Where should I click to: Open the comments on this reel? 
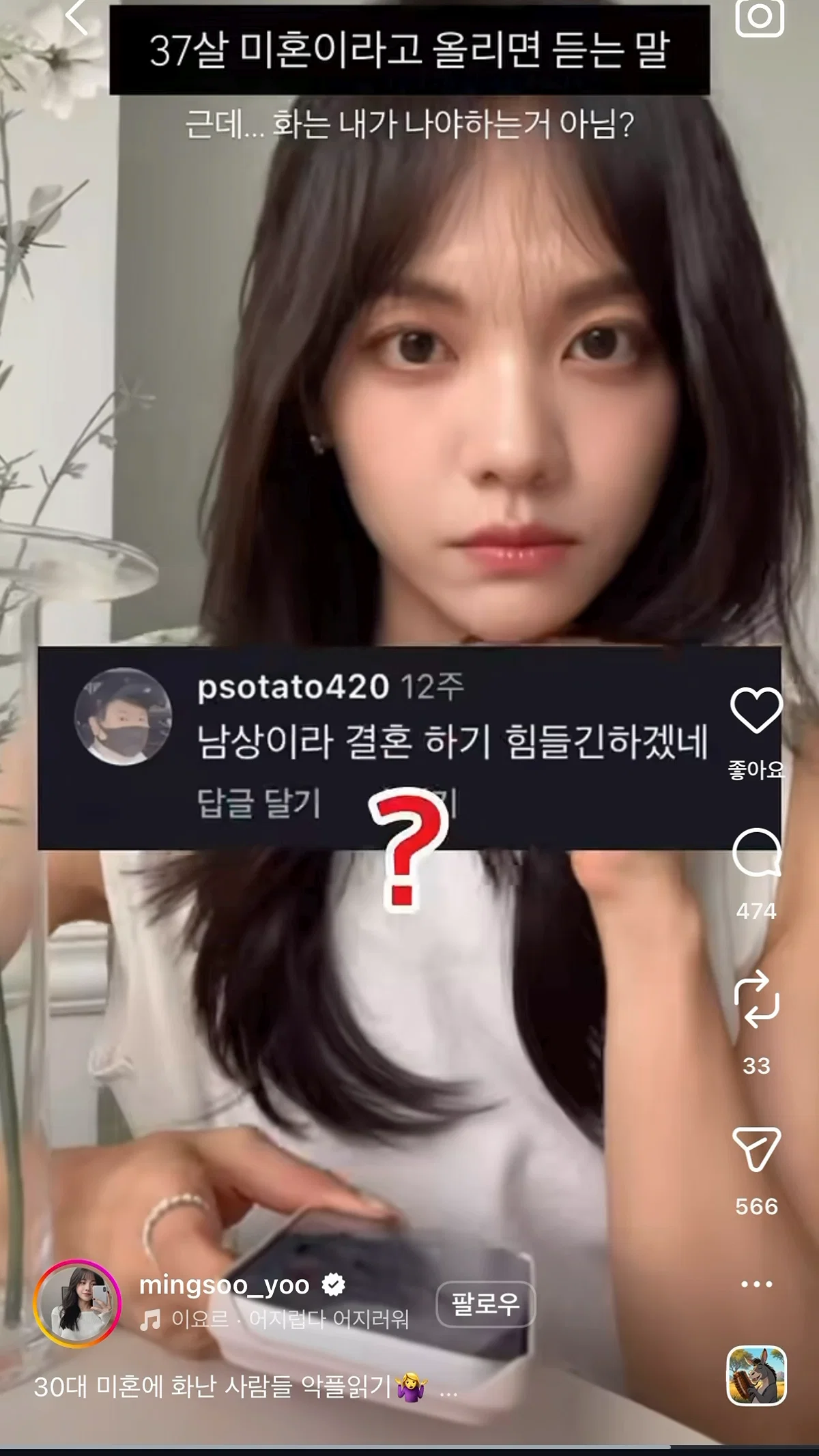756,853
